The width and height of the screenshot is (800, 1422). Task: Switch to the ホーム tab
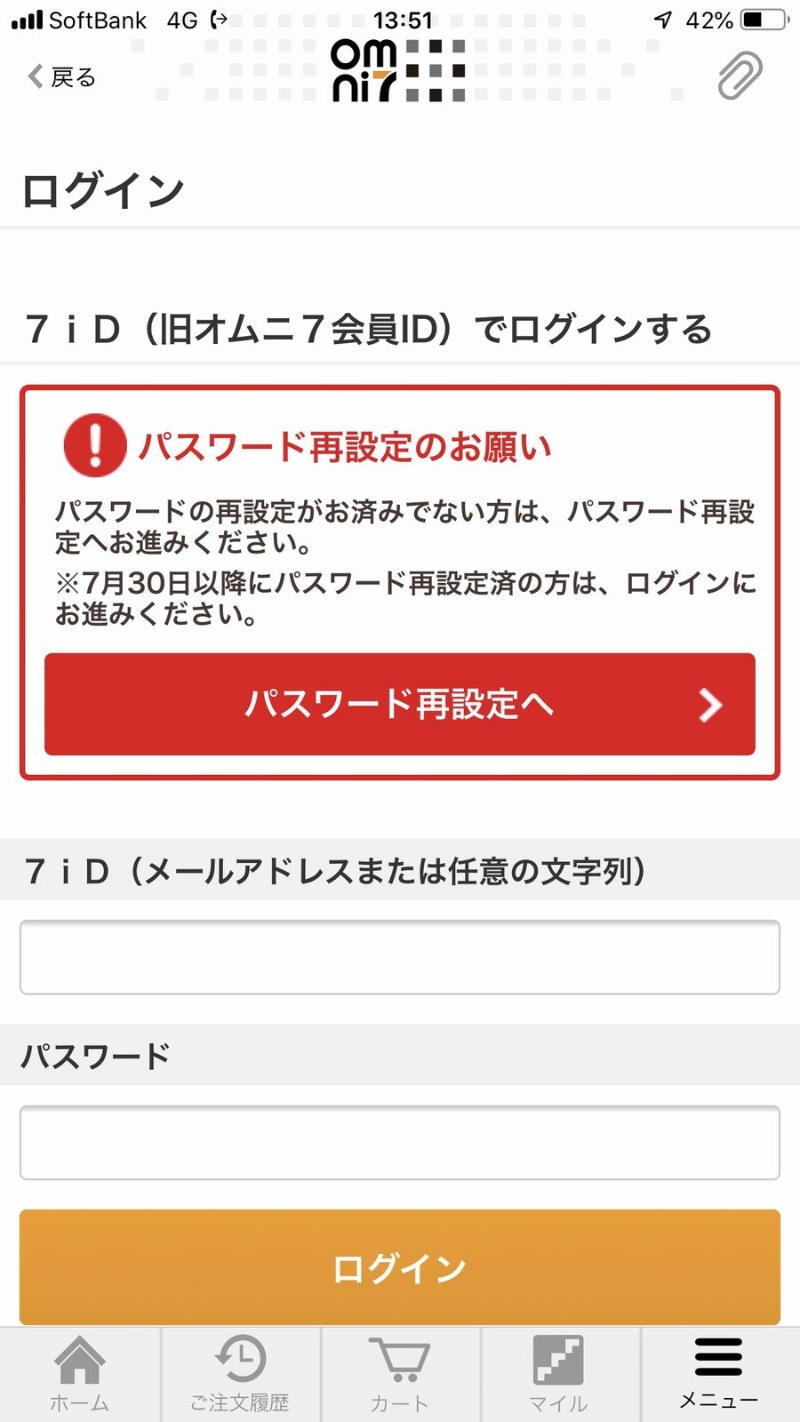80,1374
